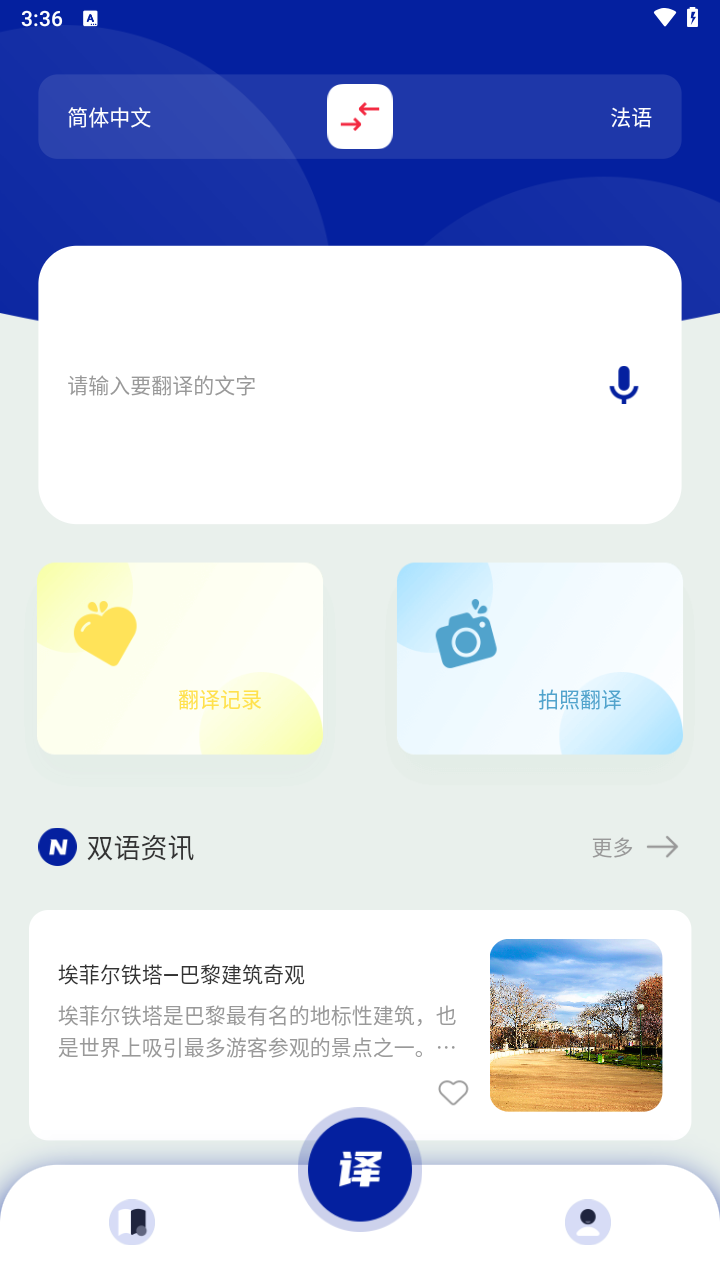
Task: View 更多 bilingual news
Action: pyautogui.click(x=635, y=848)
